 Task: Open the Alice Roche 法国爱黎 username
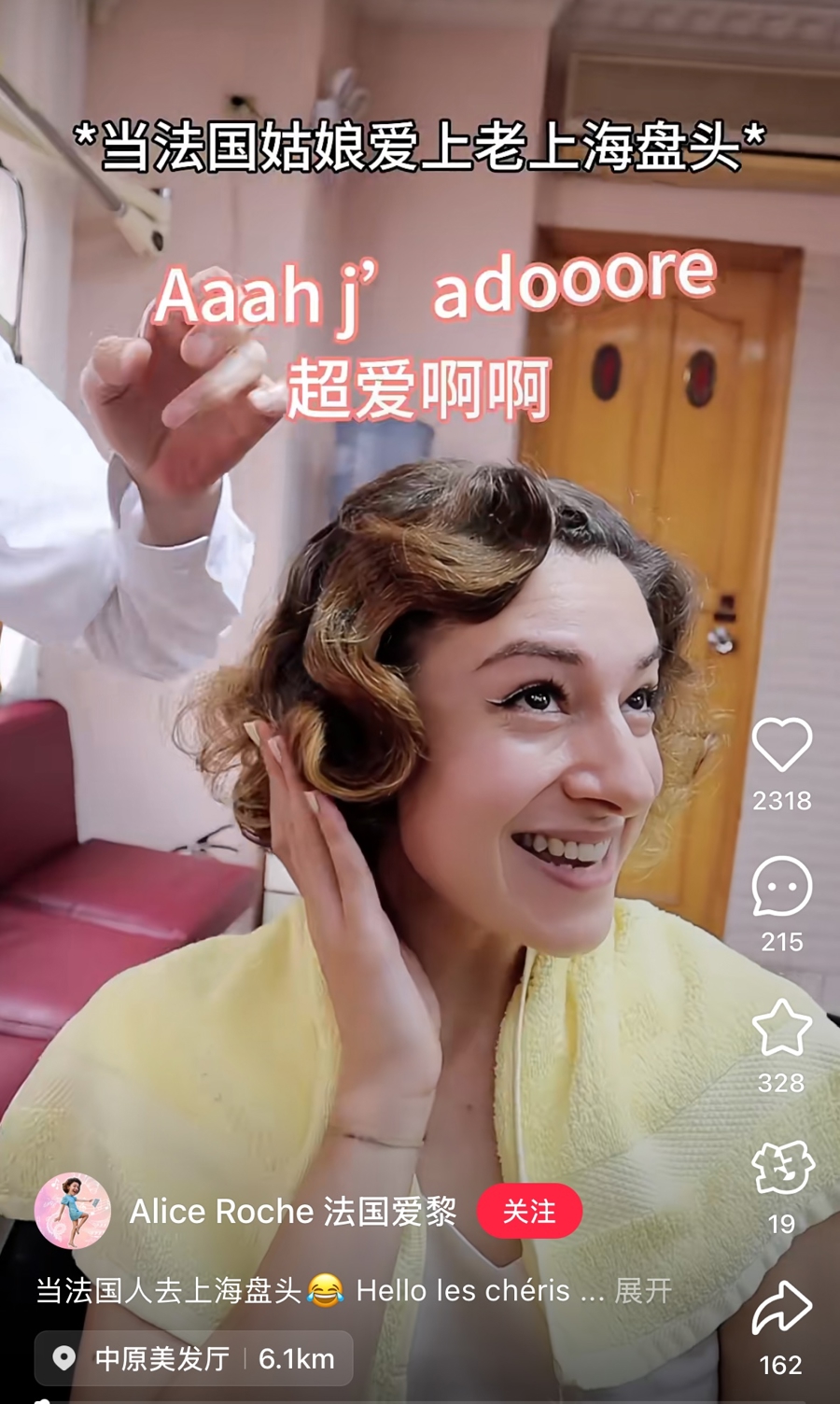click(x=292, y=1212)
